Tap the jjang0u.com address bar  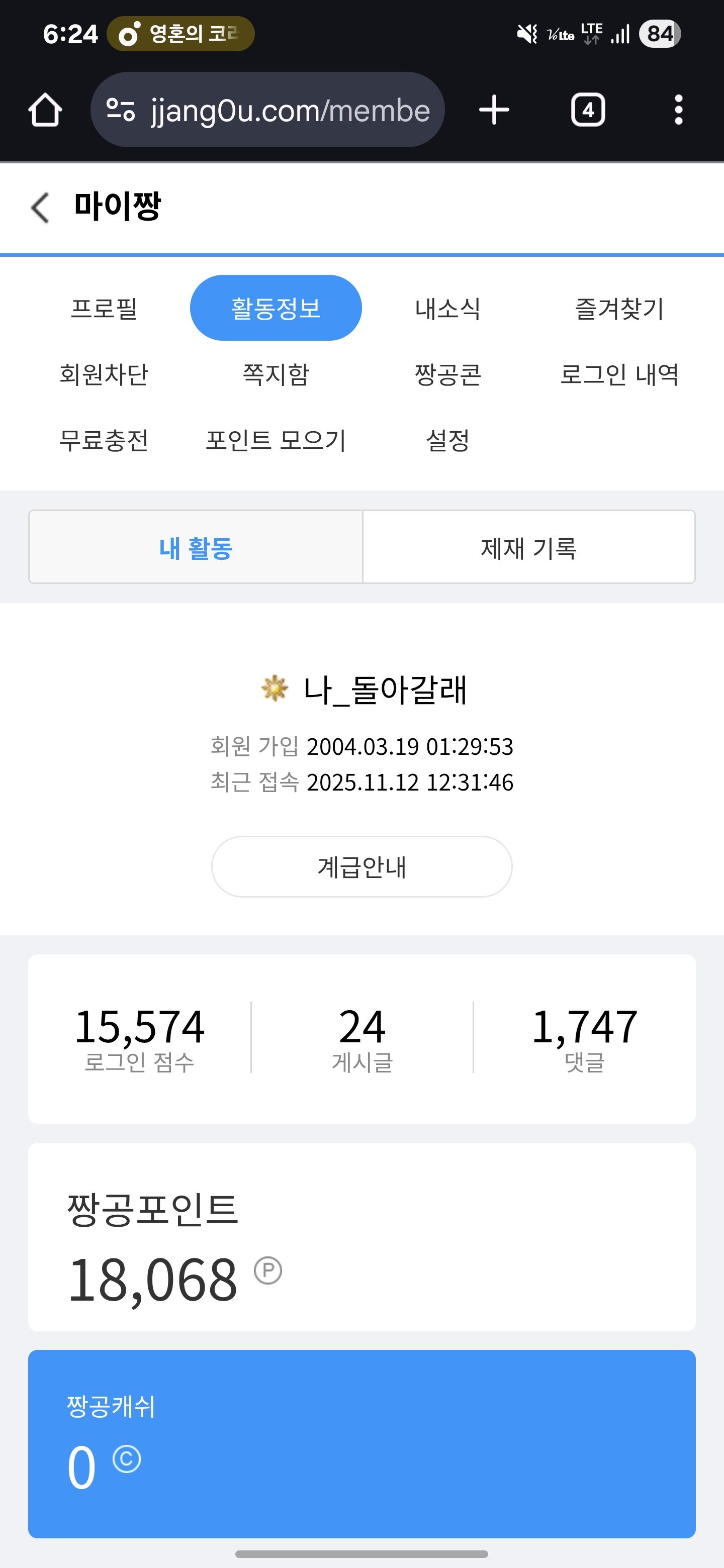(x=268, y=110)
